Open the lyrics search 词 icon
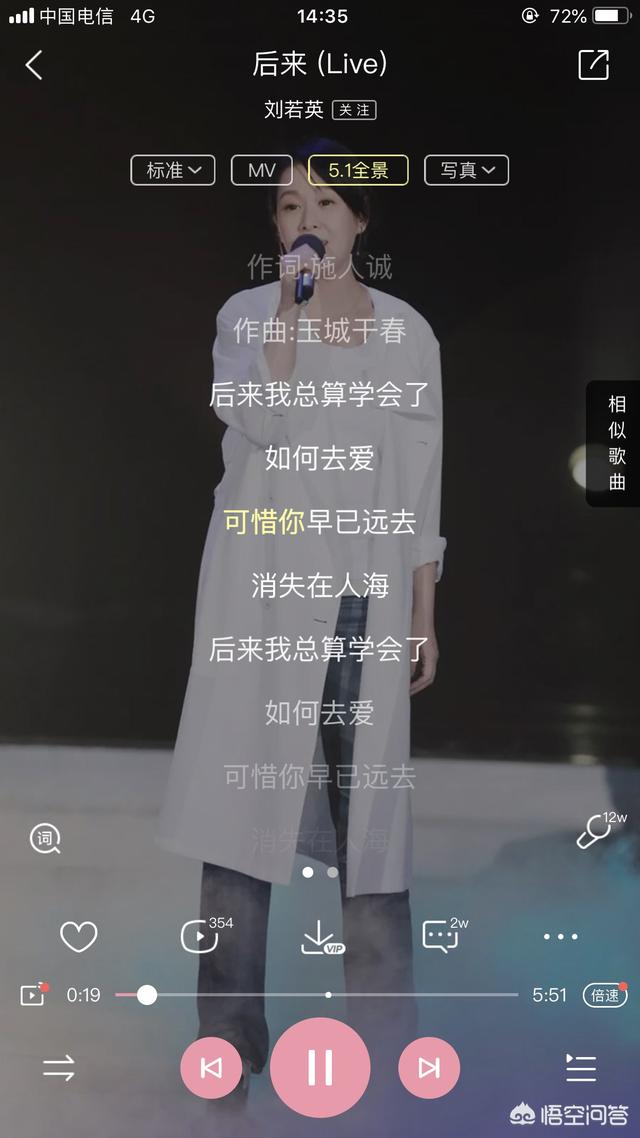The width and height of the screenshot is (640, 1138). pyautogui.click(x=45, y=839)
